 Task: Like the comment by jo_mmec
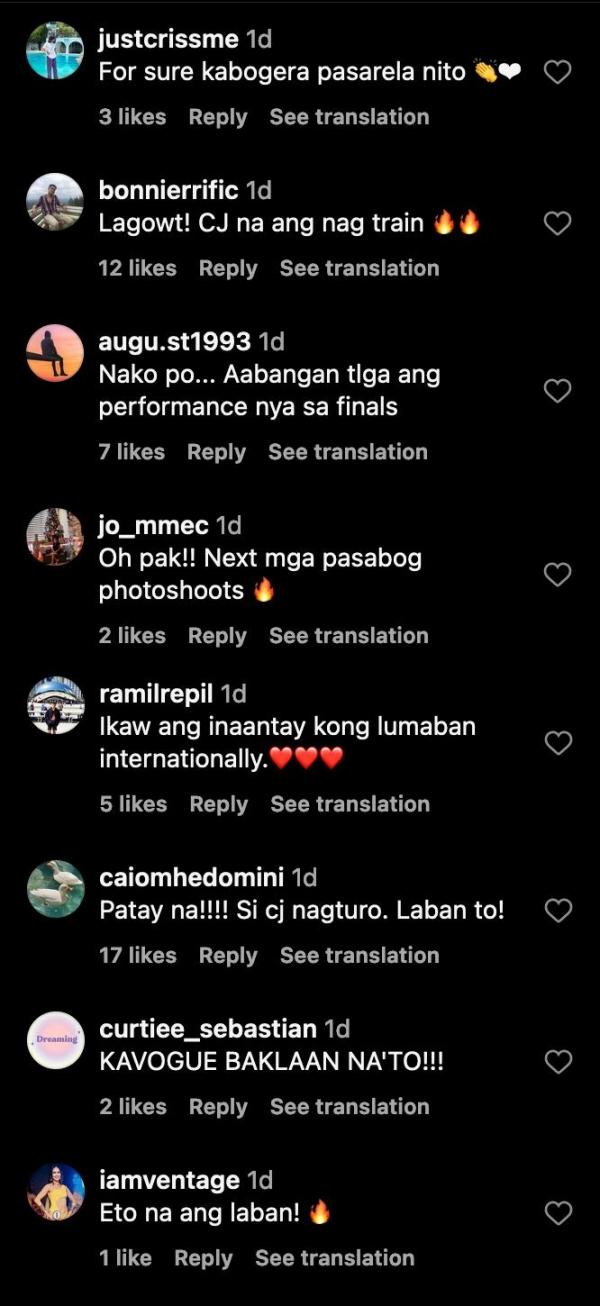(557, 574)
